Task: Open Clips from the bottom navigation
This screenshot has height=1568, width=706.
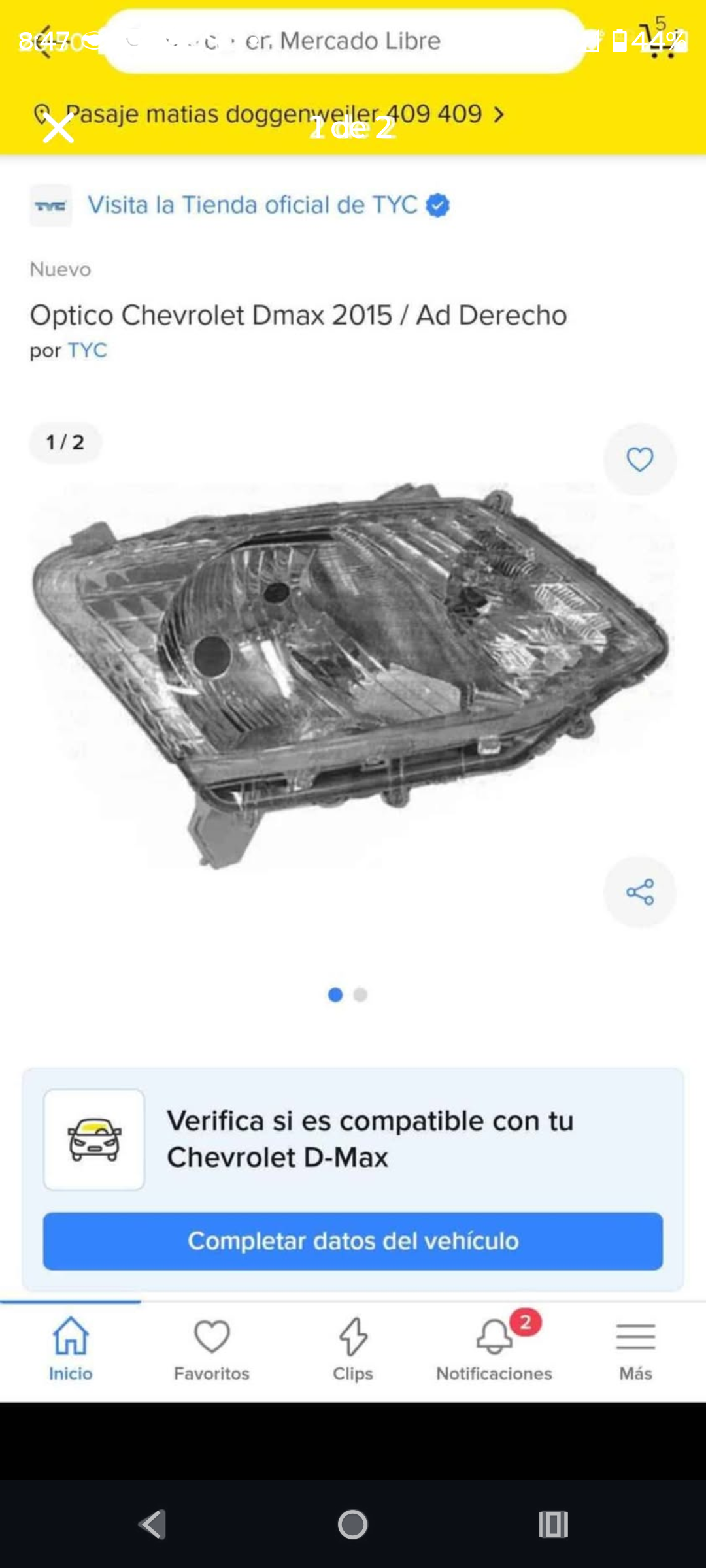Action: [352, 1346]
